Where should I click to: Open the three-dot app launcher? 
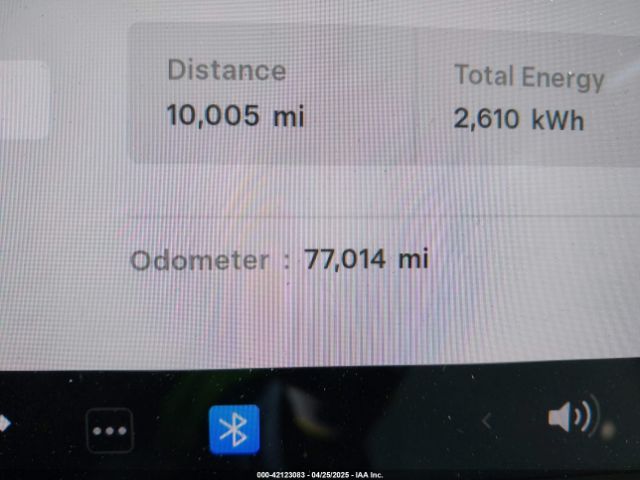(x=110, y=431)
